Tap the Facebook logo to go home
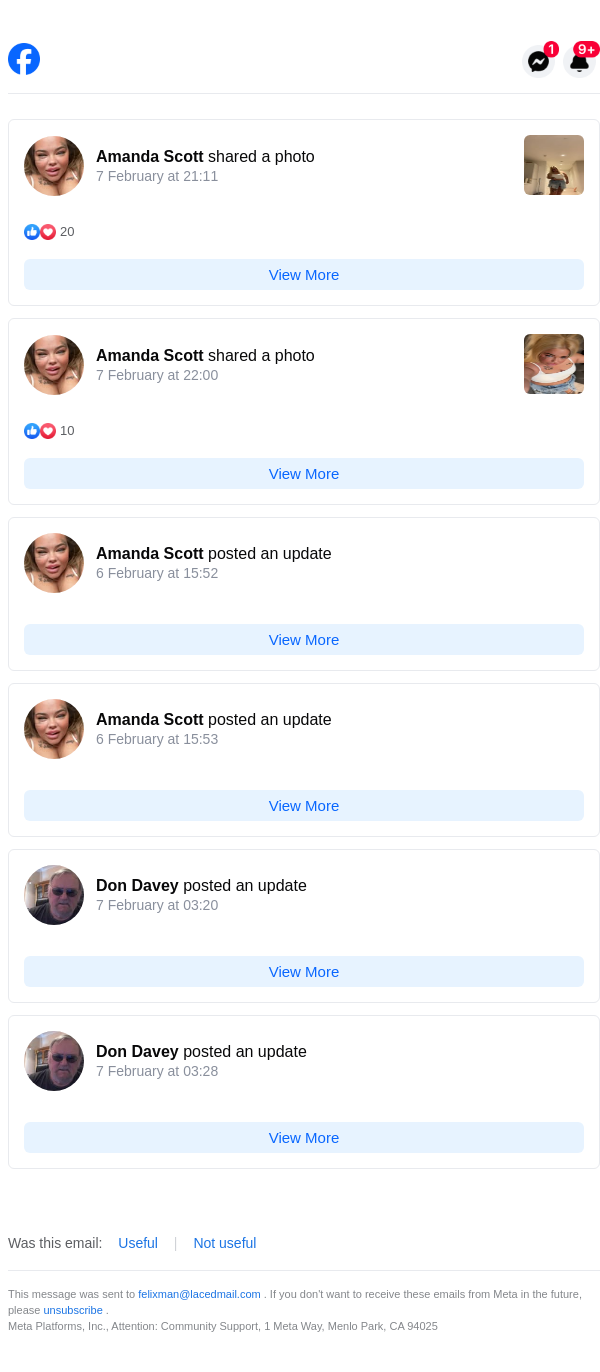 coord(24,59)
